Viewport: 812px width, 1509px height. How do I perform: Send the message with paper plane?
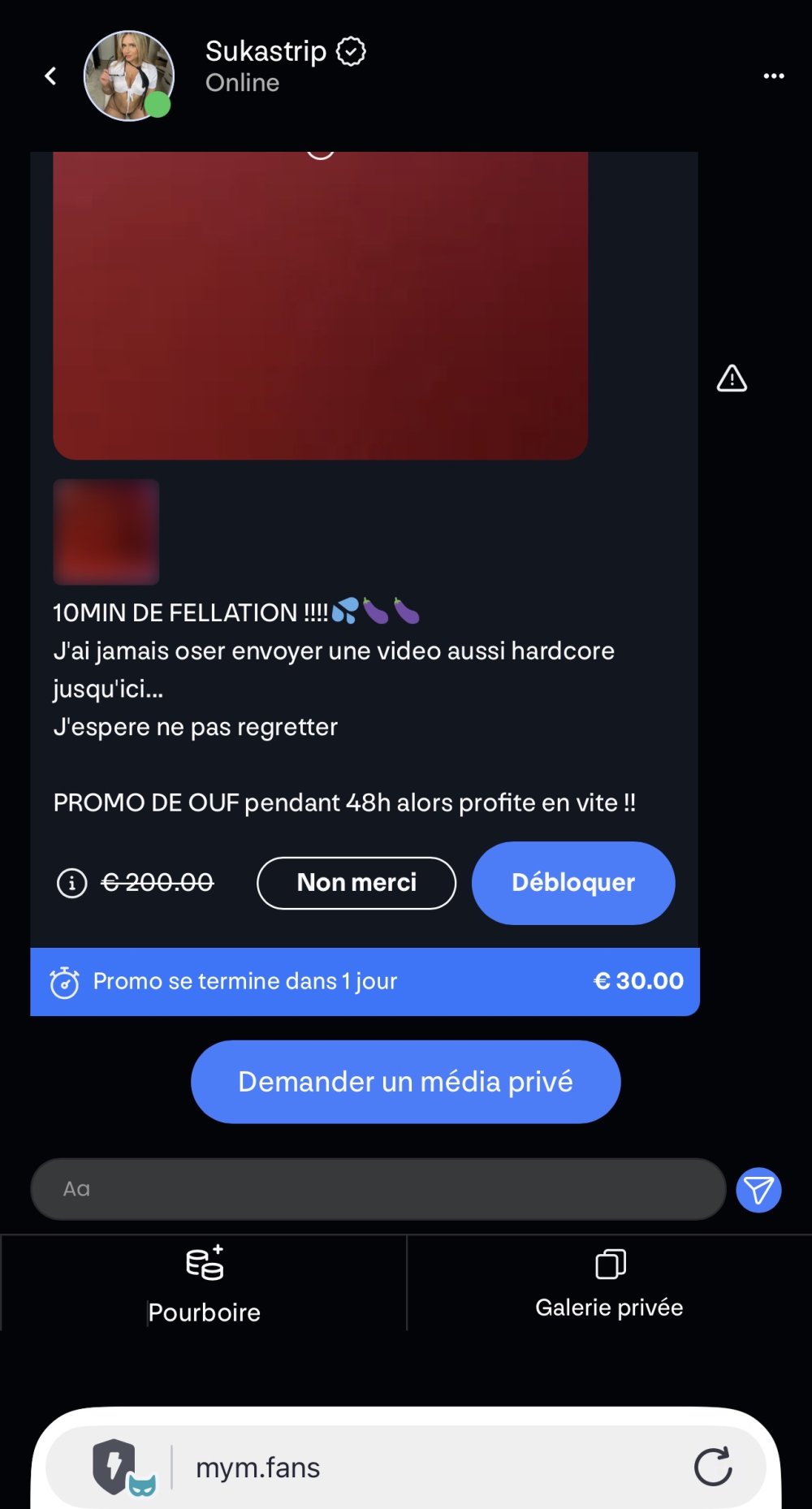pyautogui.click(x=758, y=1191)
